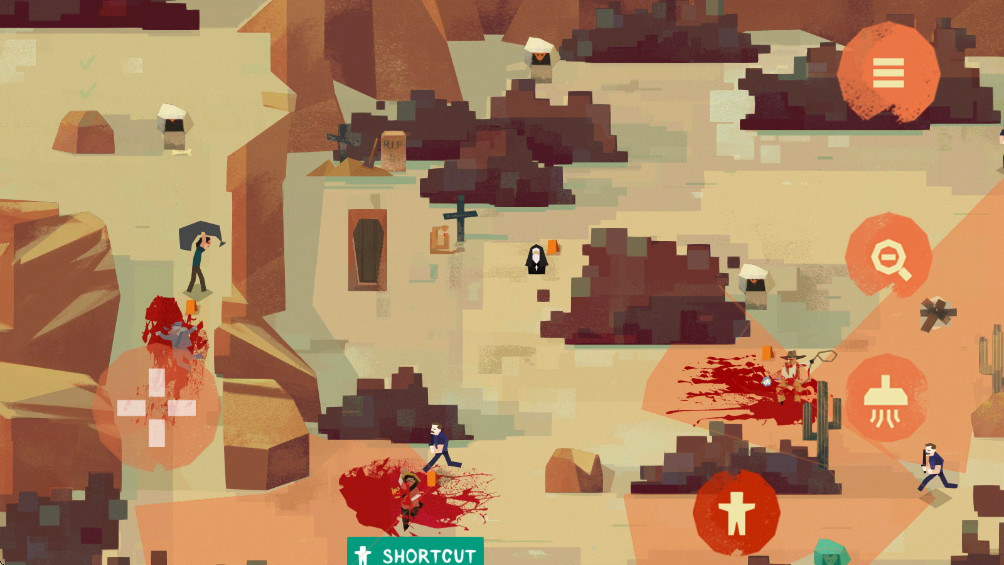The image size is (1004, 565).
Task: Tap the pick up body button
Action: pyautogui.click(x=737, y=513)
